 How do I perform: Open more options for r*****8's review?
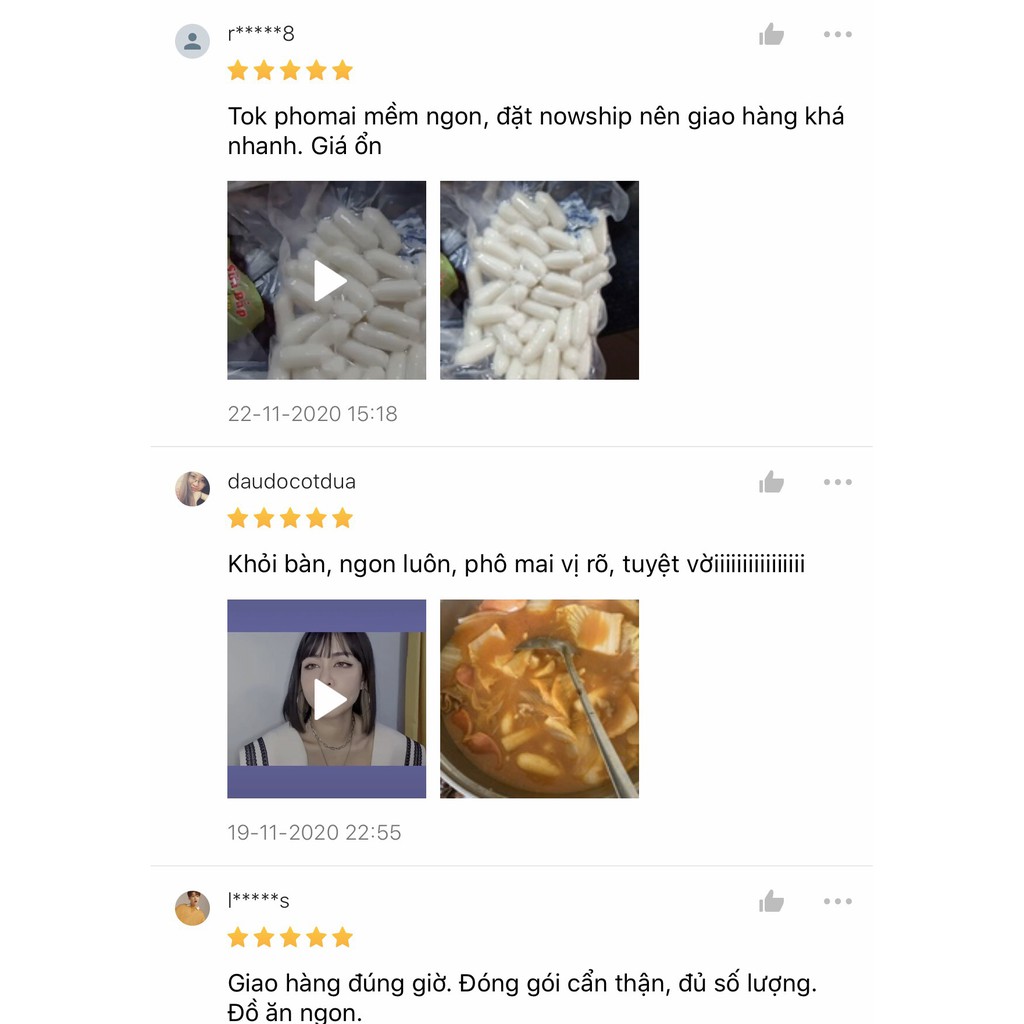pos(837,35)
